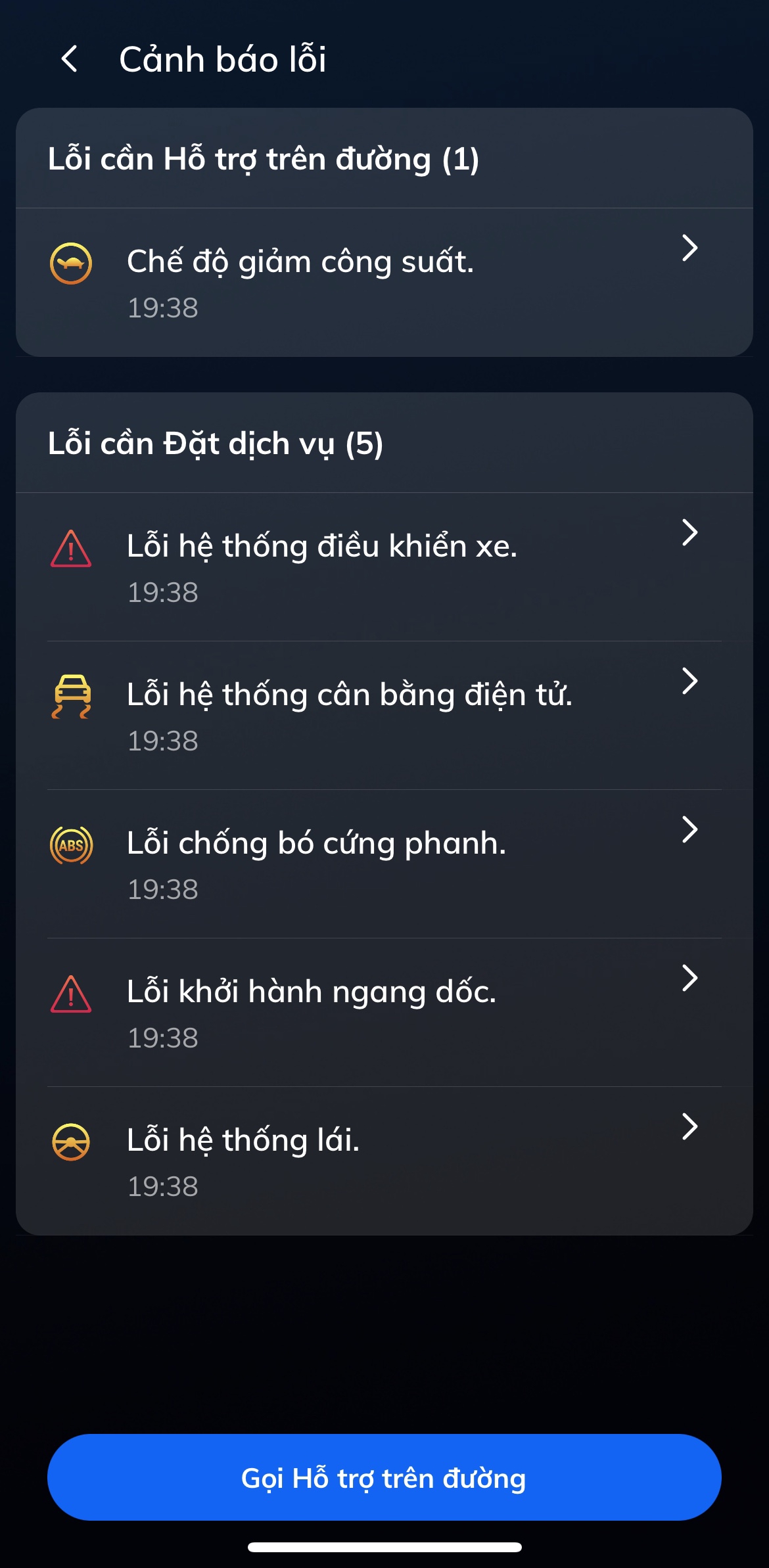Go back from Cảnh báo lỗi screen
The image size is (769, 1568).
coord(70,59)
